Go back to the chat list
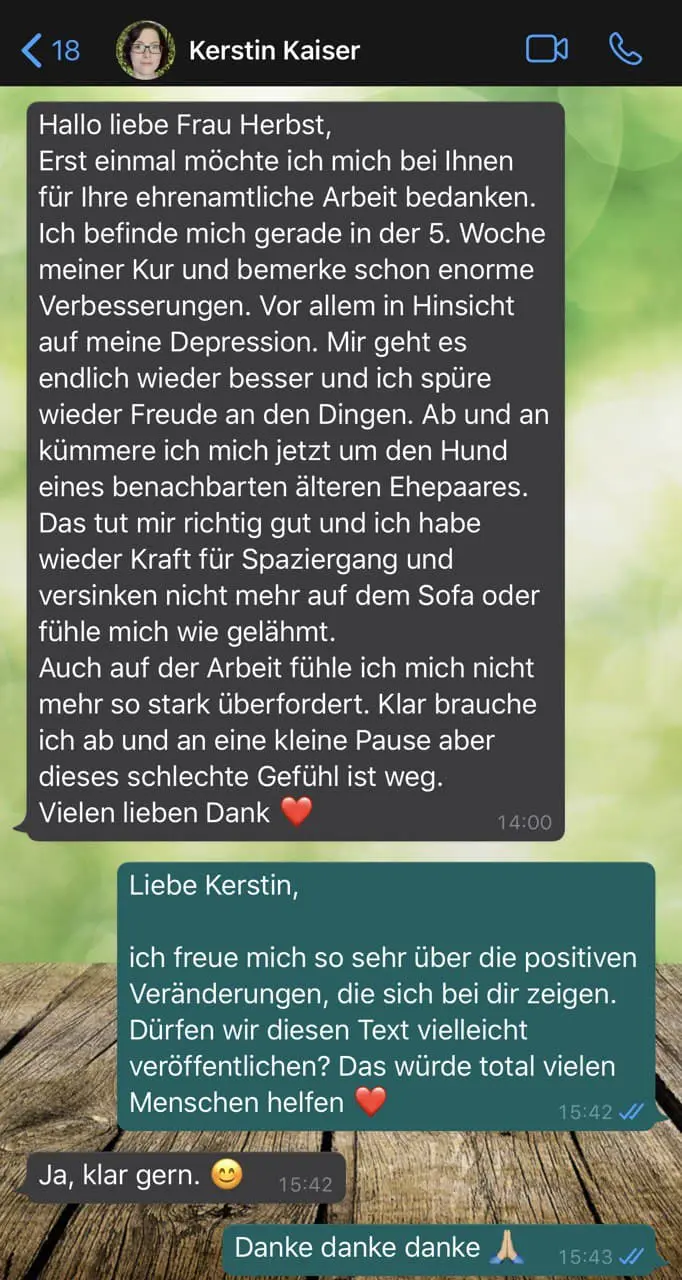 pos(50,49)
